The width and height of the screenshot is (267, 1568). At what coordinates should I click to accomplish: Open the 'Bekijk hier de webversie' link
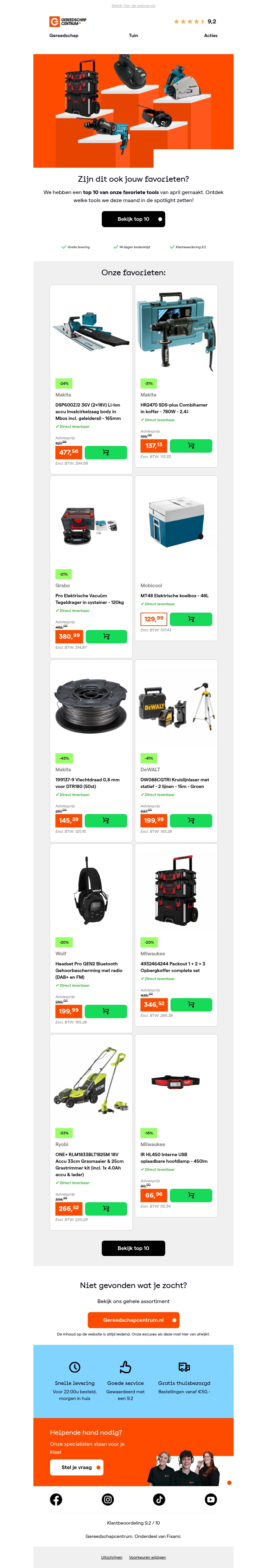133,5
